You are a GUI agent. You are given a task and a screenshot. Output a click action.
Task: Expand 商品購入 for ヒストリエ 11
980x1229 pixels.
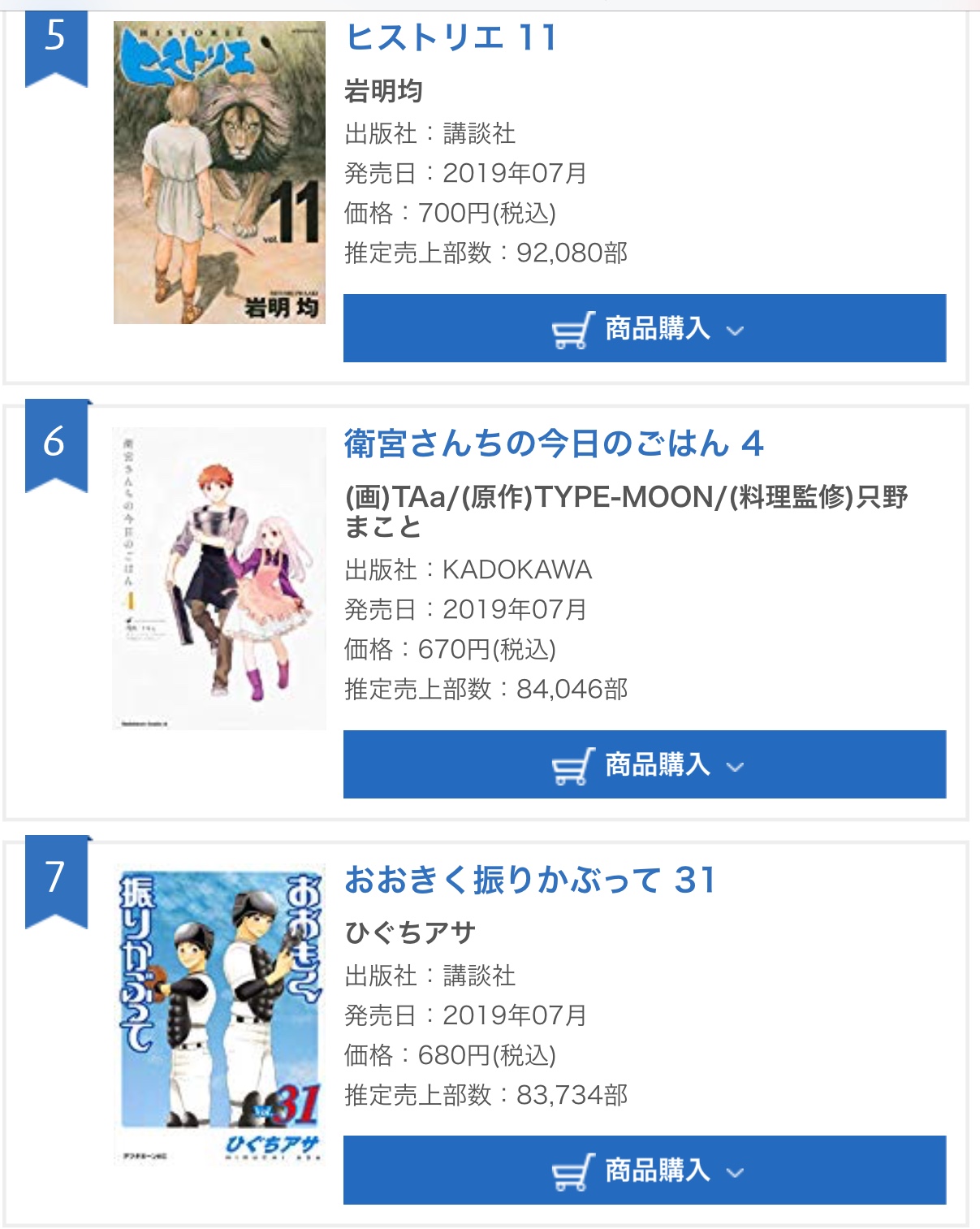(645, 329)
